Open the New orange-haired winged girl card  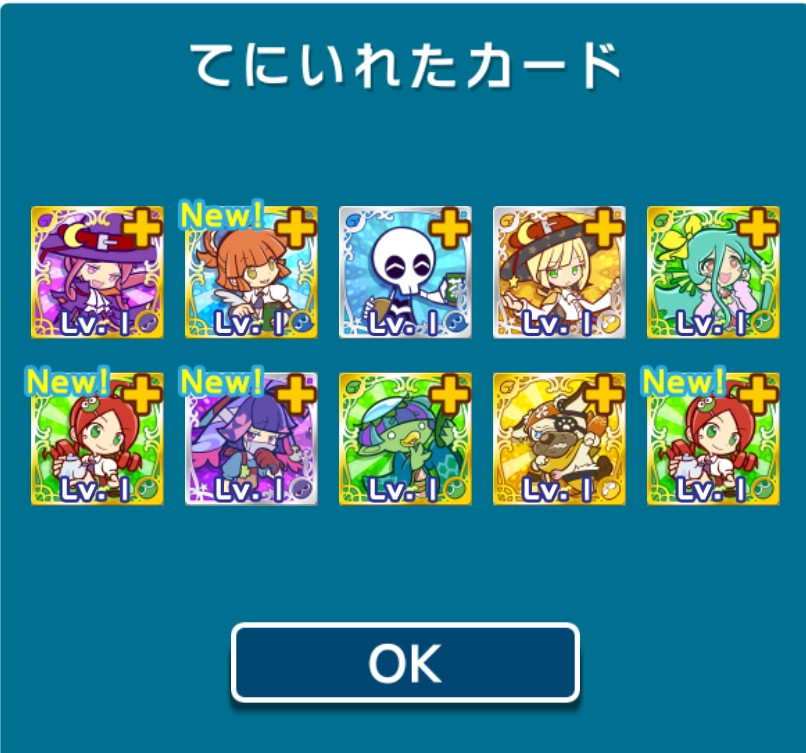point(251,272)
